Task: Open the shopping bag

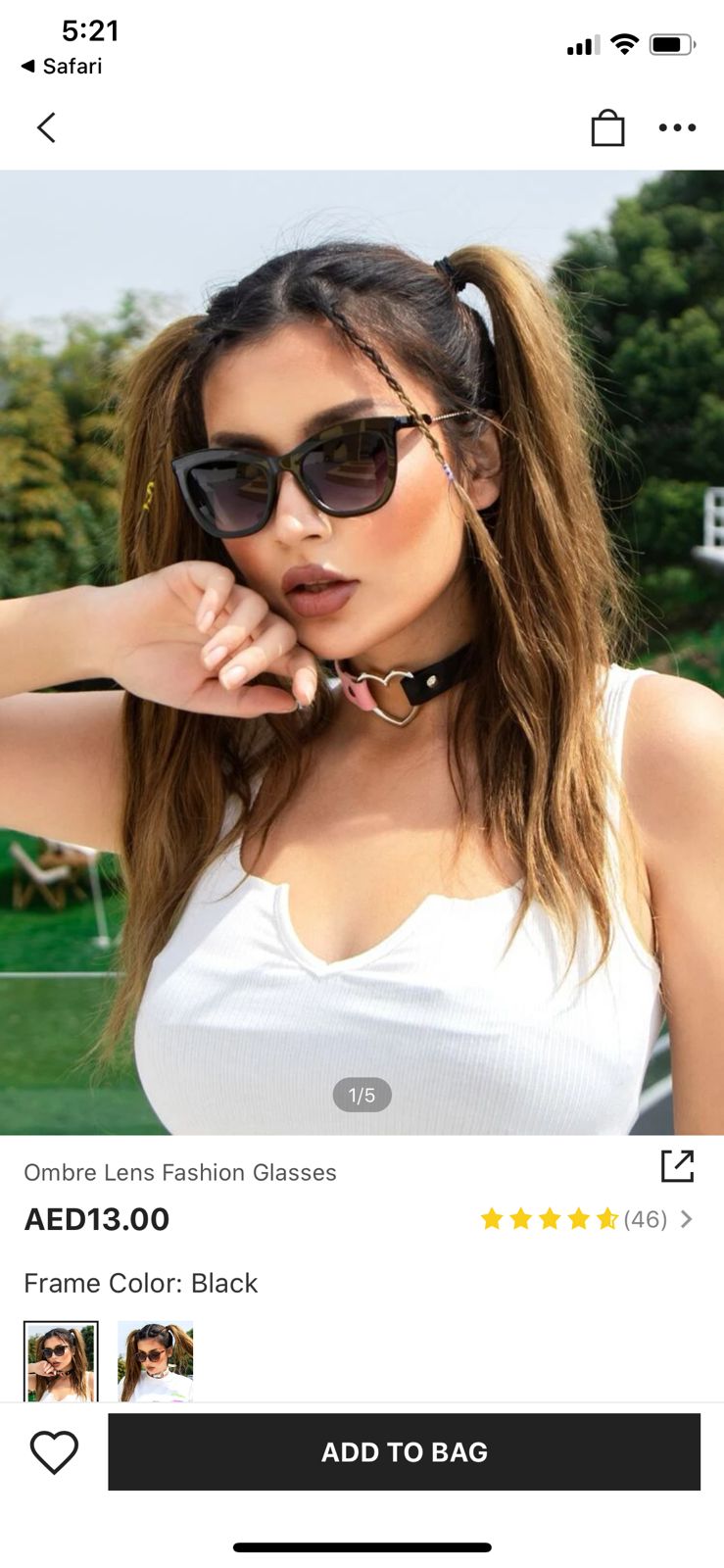Action: tap(607, 128)
